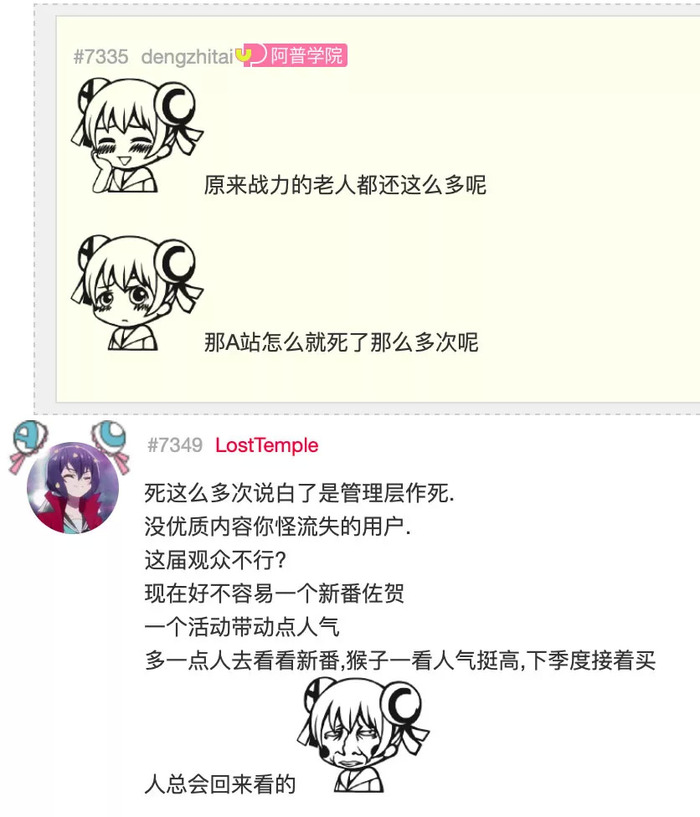Open LostTemple's profile from the username
The image size is (700, 817).
[x=266, y=446]
